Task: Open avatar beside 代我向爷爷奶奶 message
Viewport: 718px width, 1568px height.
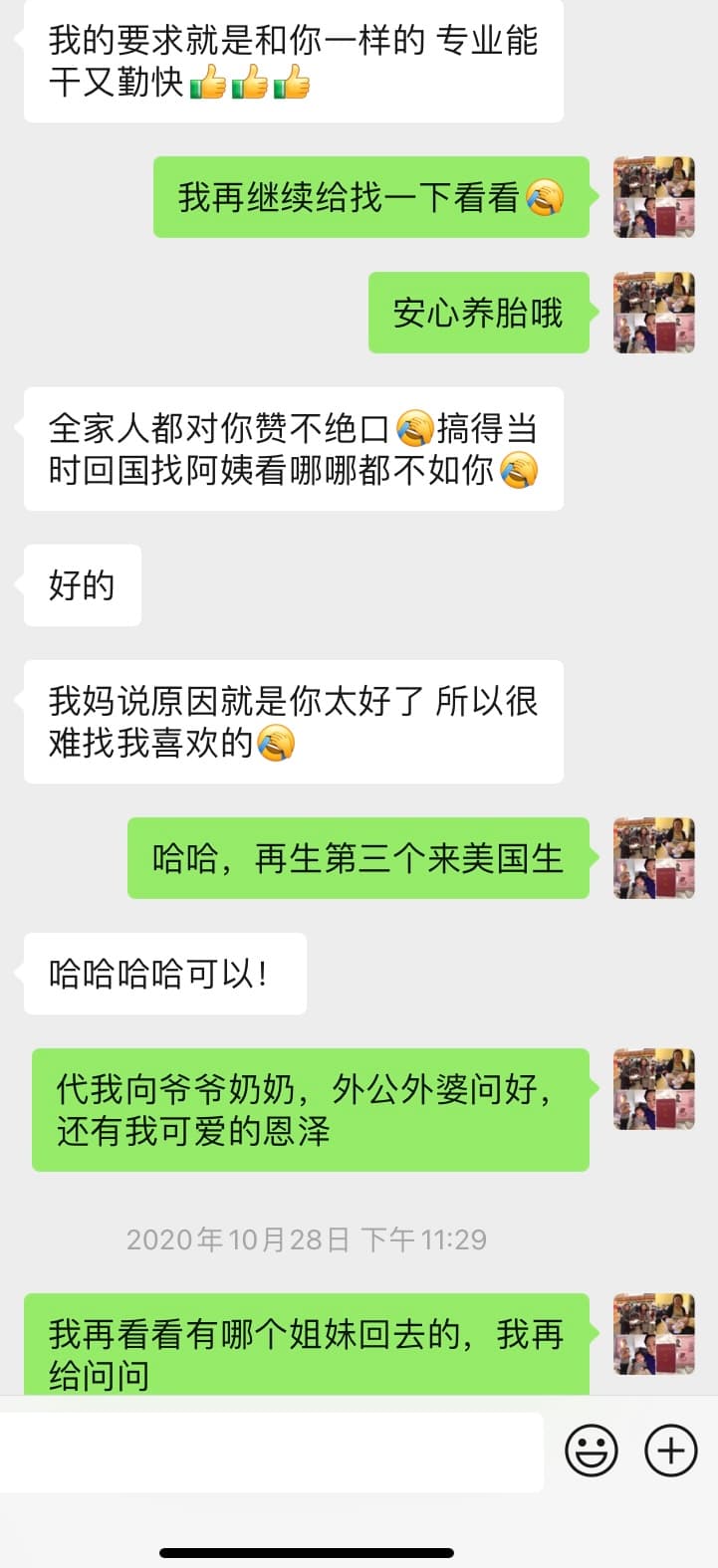Action: click(x=654, y=1089)
